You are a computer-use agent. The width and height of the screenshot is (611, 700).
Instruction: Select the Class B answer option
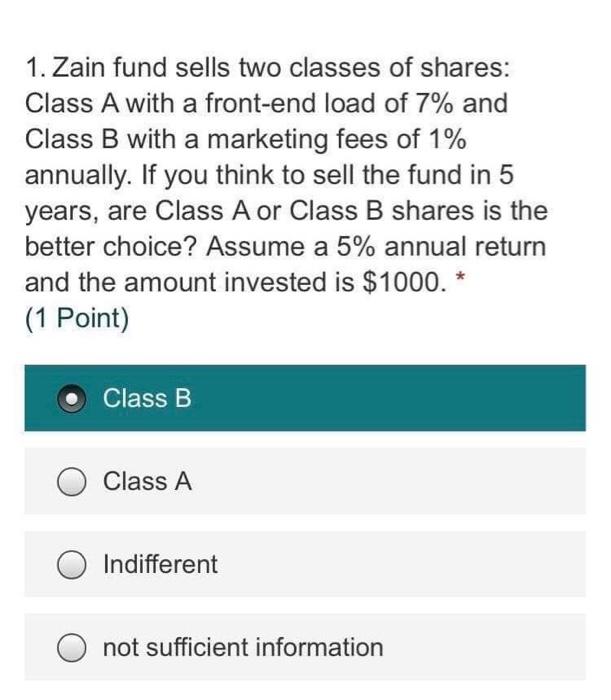72,398
